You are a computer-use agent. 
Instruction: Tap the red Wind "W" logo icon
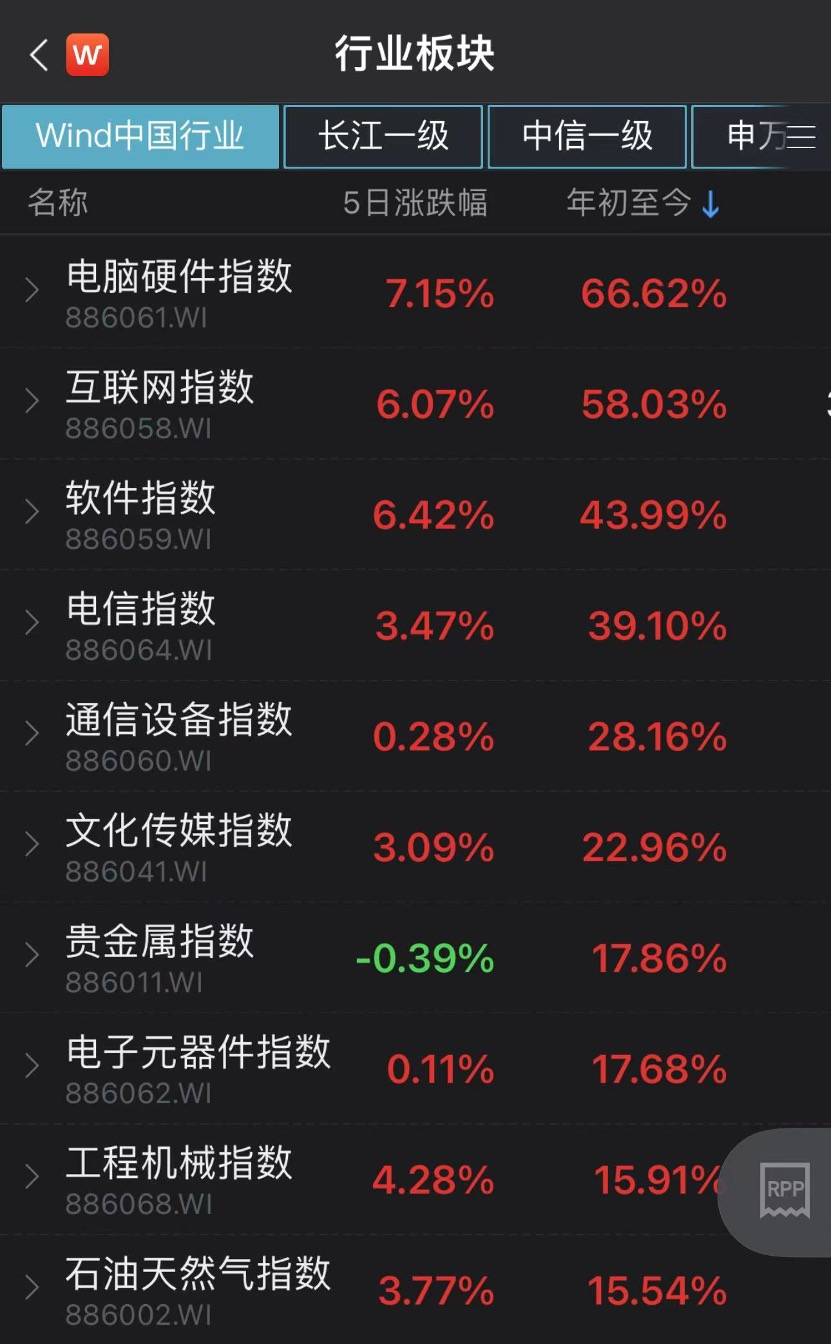point(86,54)
